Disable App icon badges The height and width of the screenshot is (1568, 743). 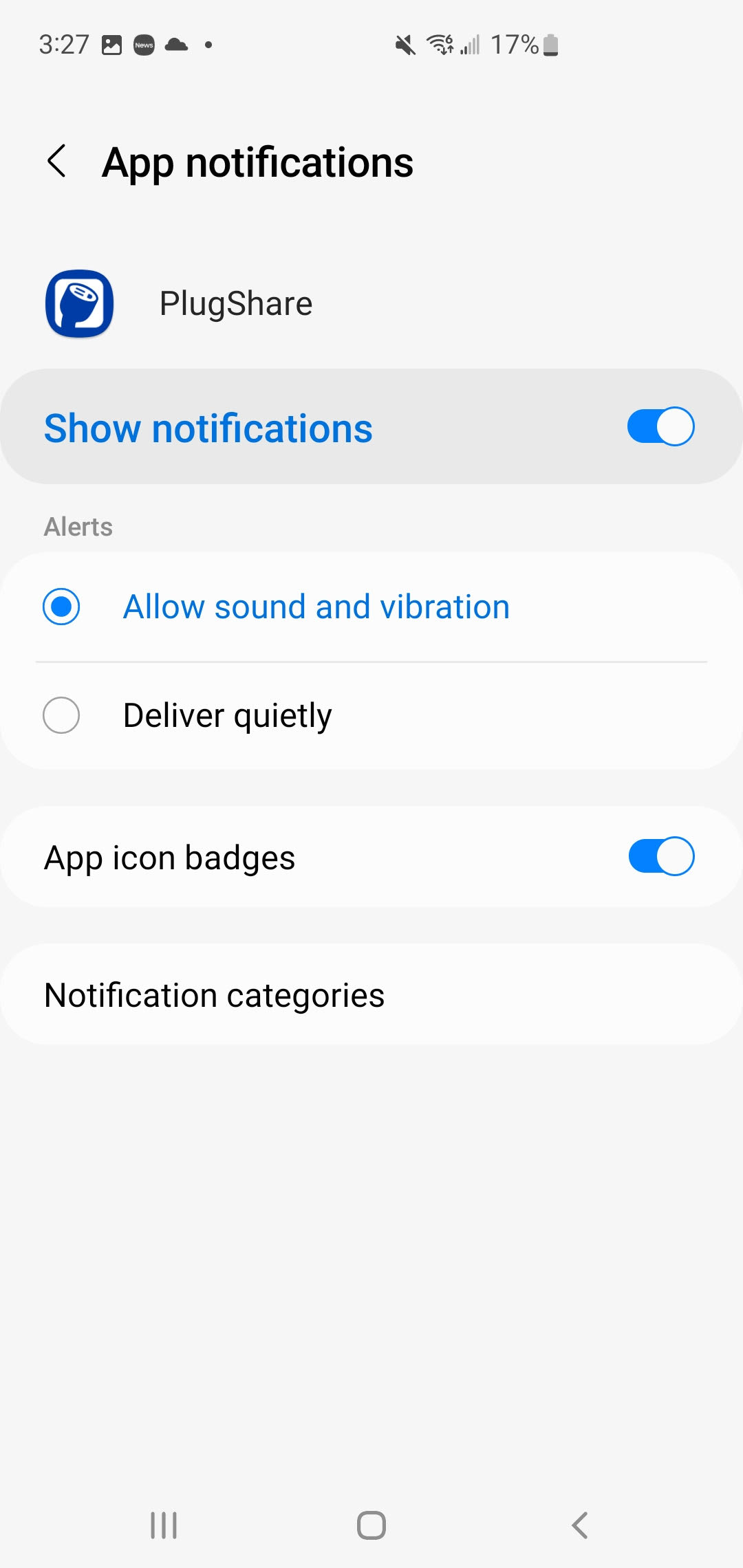click(660, 857)
